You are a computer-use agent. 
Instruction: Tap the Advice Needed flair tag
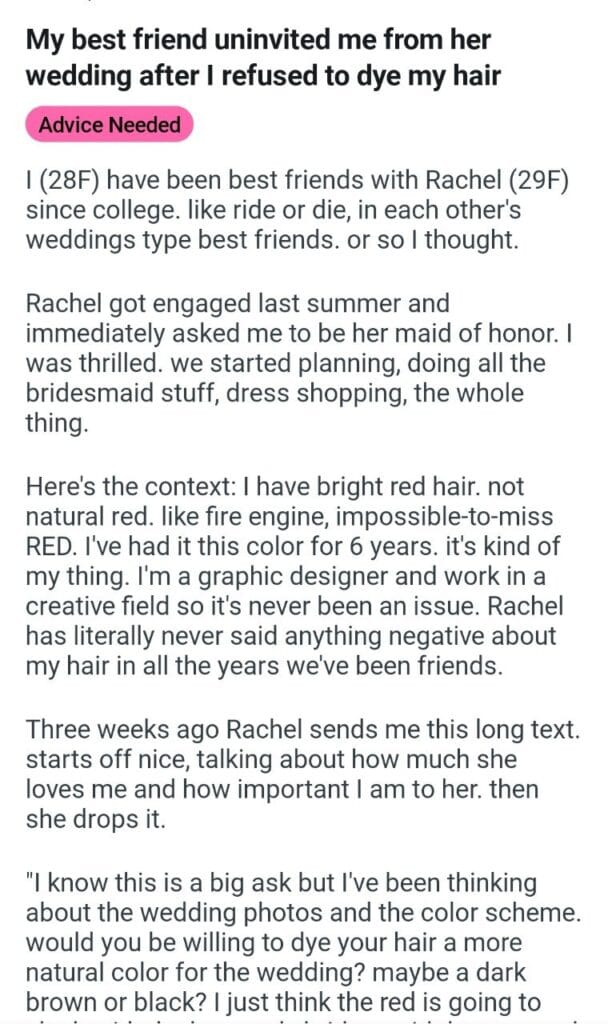coord(109,126)
